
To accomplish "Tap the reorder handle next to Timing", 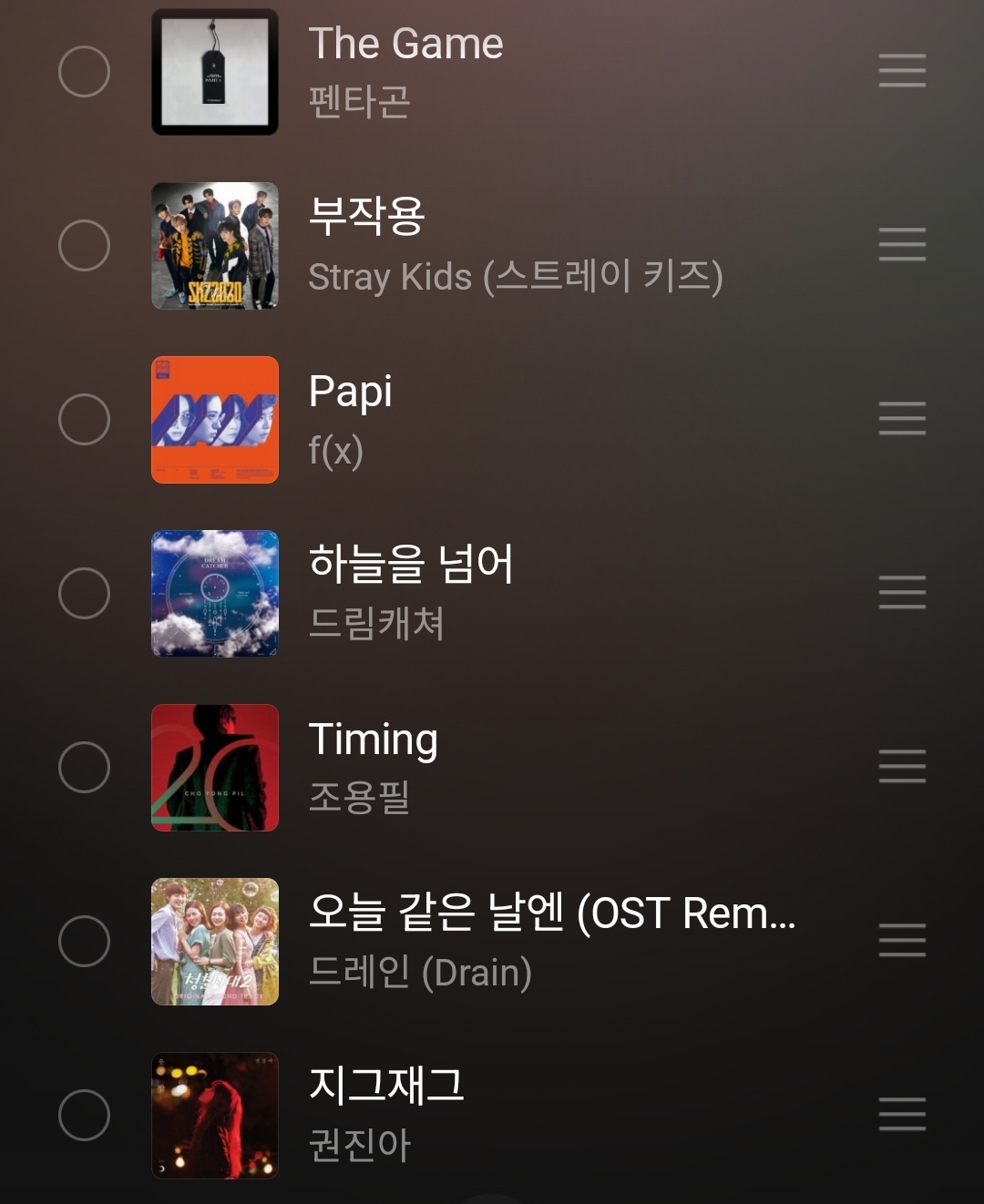I will (902, 767).
